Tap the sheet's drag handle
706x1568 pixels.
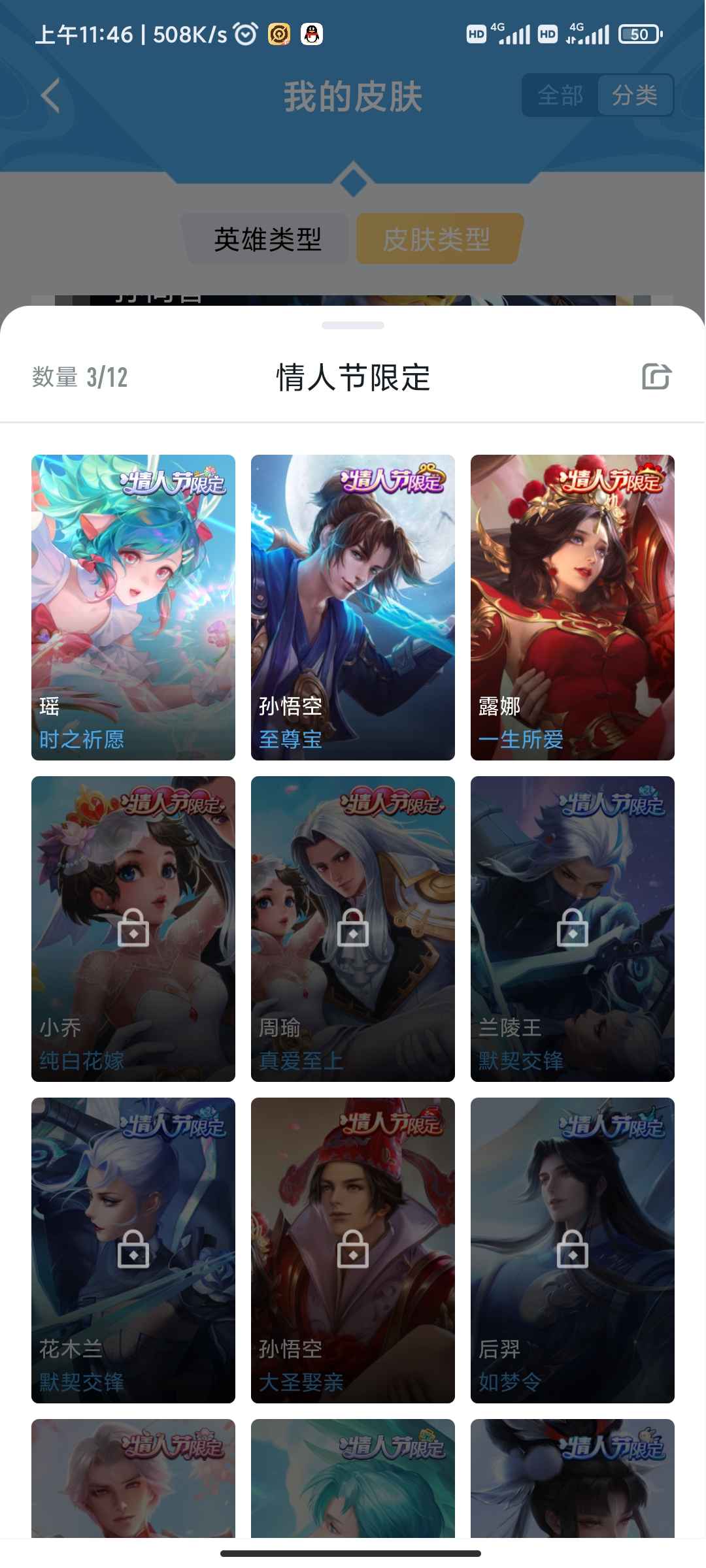353,325
